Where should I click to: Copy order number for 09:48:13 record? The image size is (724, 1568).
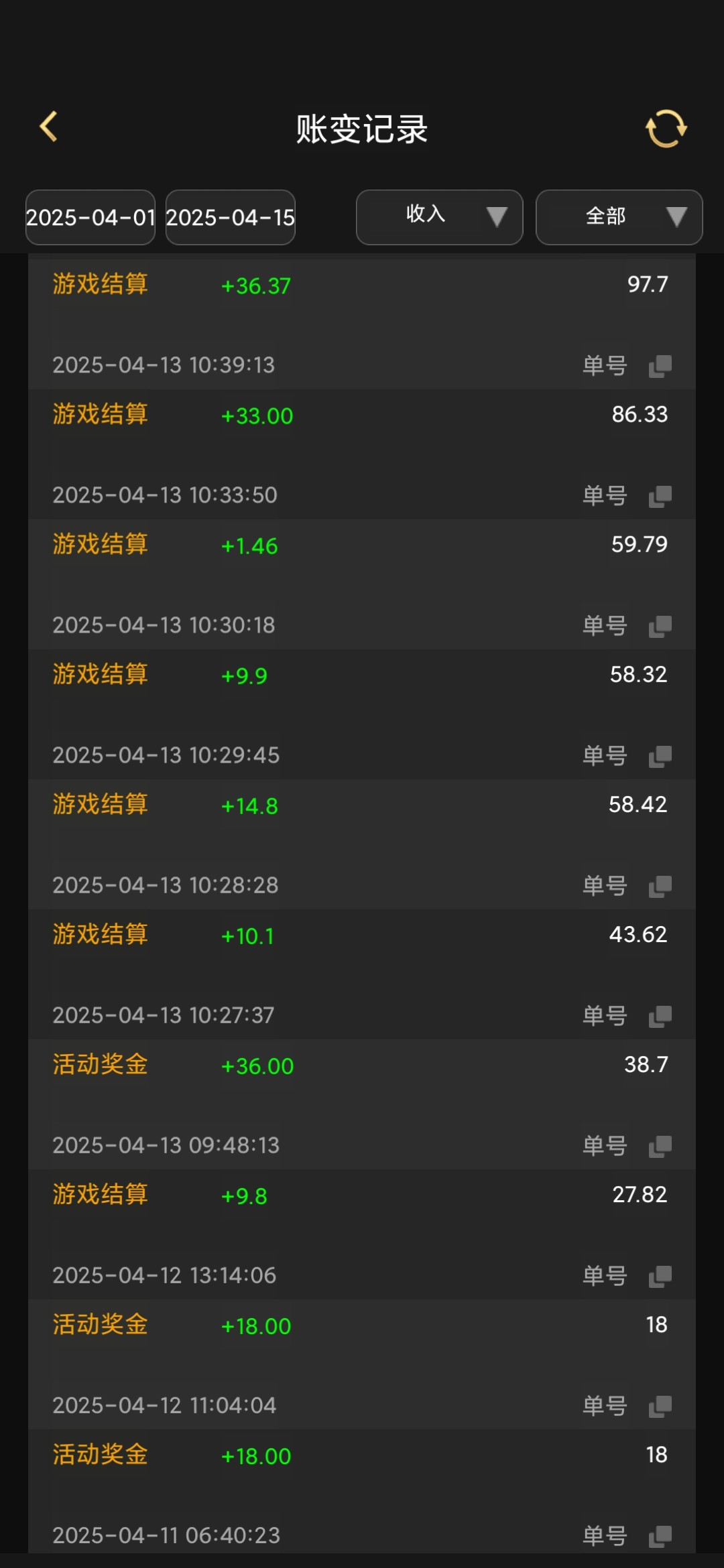660,1146
